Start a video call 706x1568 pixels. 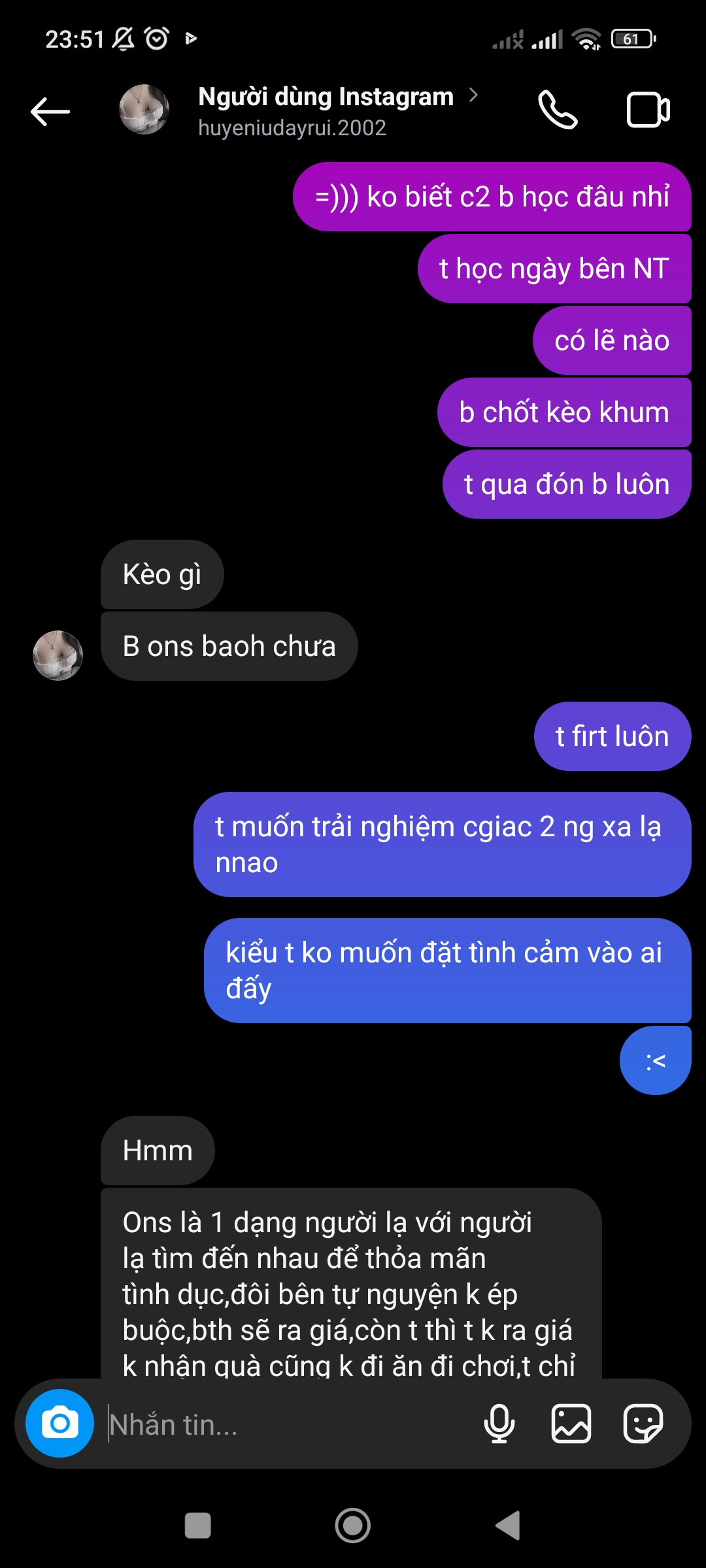649,109
